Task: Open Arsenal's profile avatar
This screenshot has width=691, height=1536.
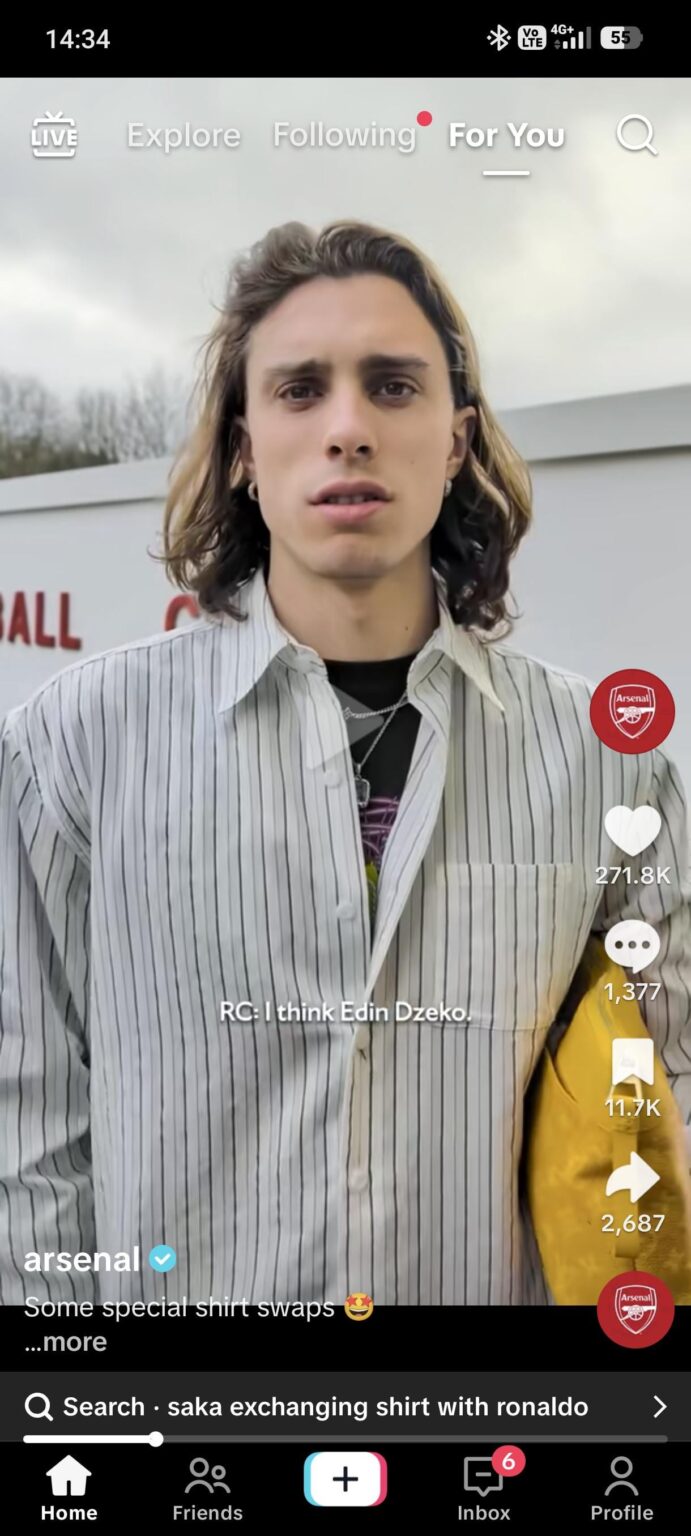Action: 632,711
